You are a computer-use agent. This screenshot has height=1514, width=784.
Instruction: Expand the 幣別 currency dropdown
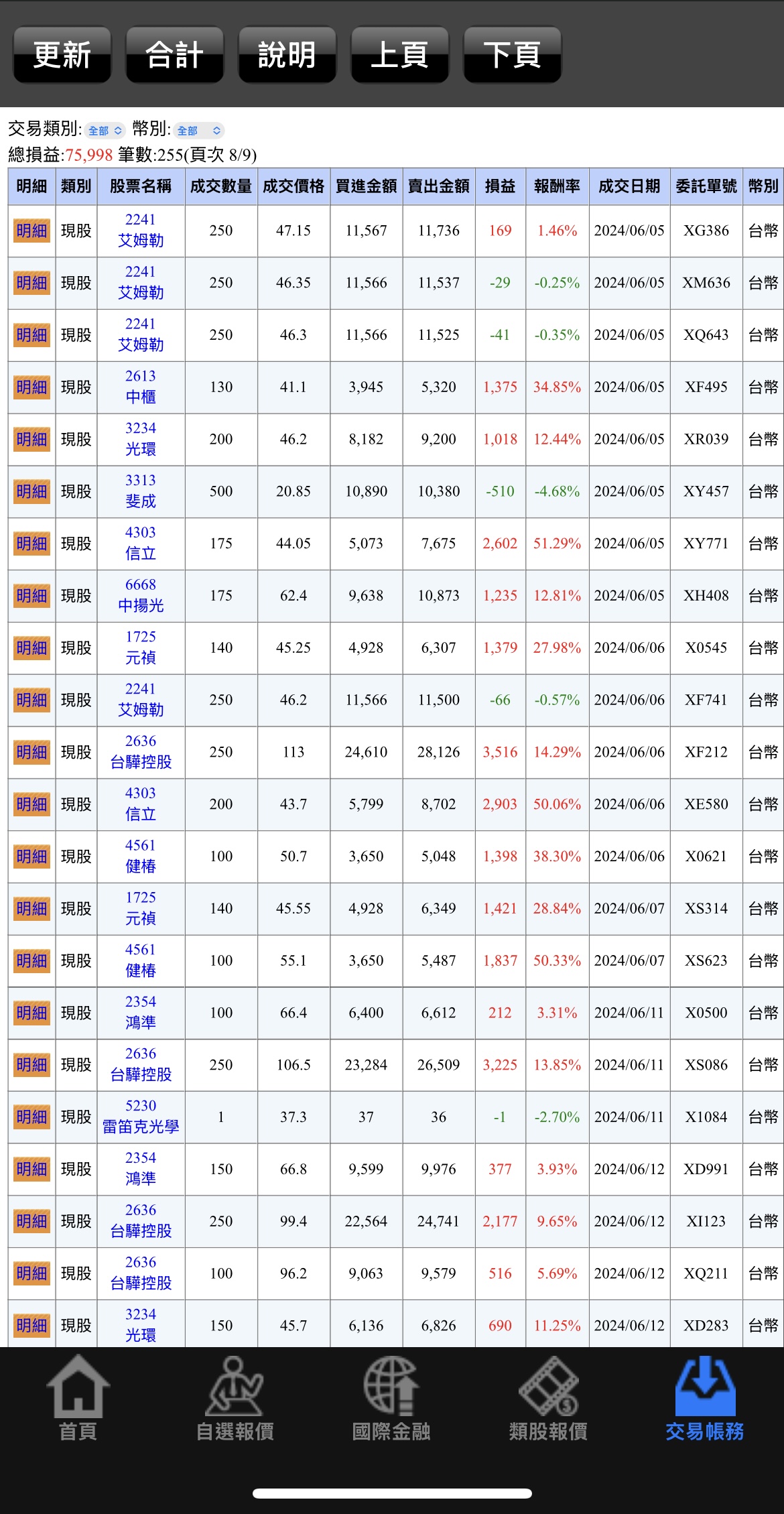[x=198, y=130]
